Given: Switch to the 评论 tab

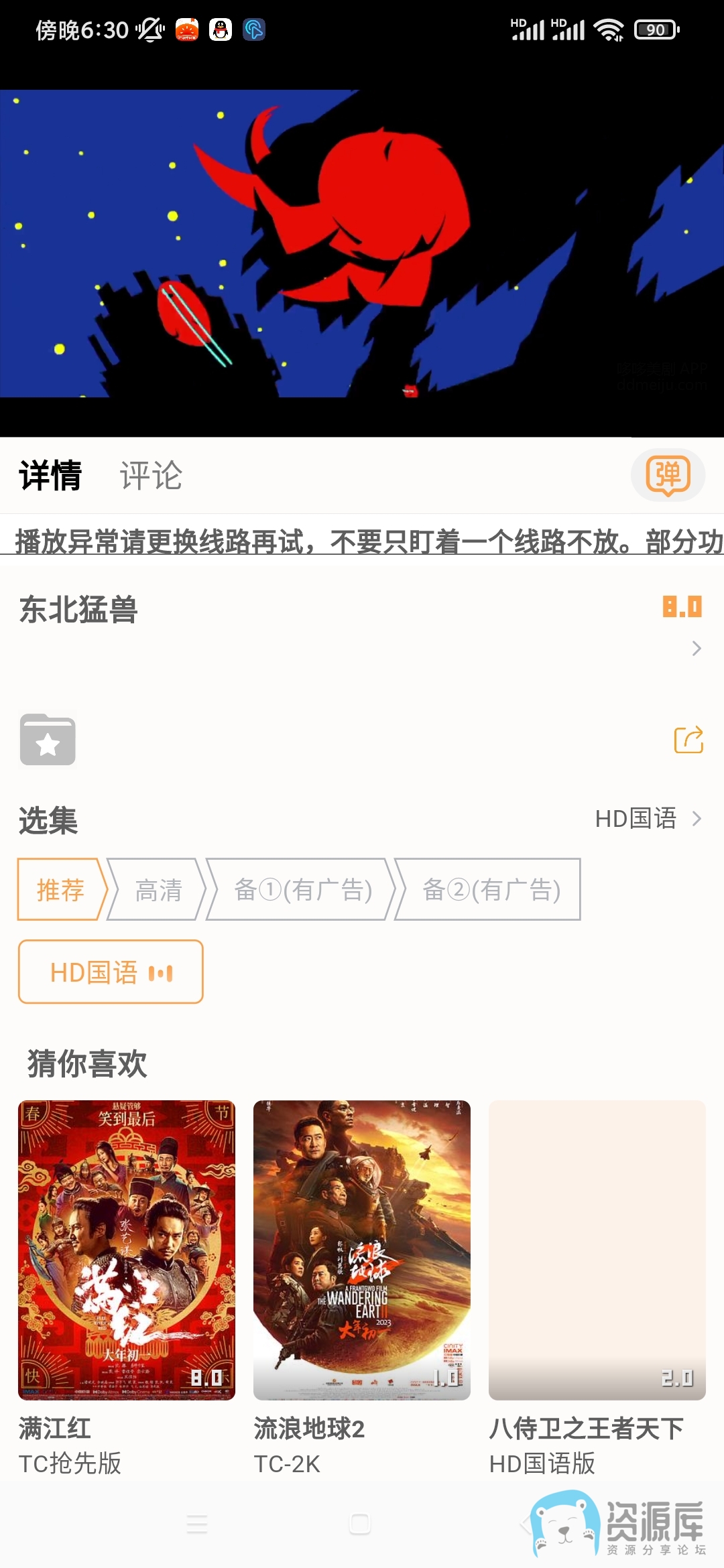Looking at the screenshot, I should [151, 476].
